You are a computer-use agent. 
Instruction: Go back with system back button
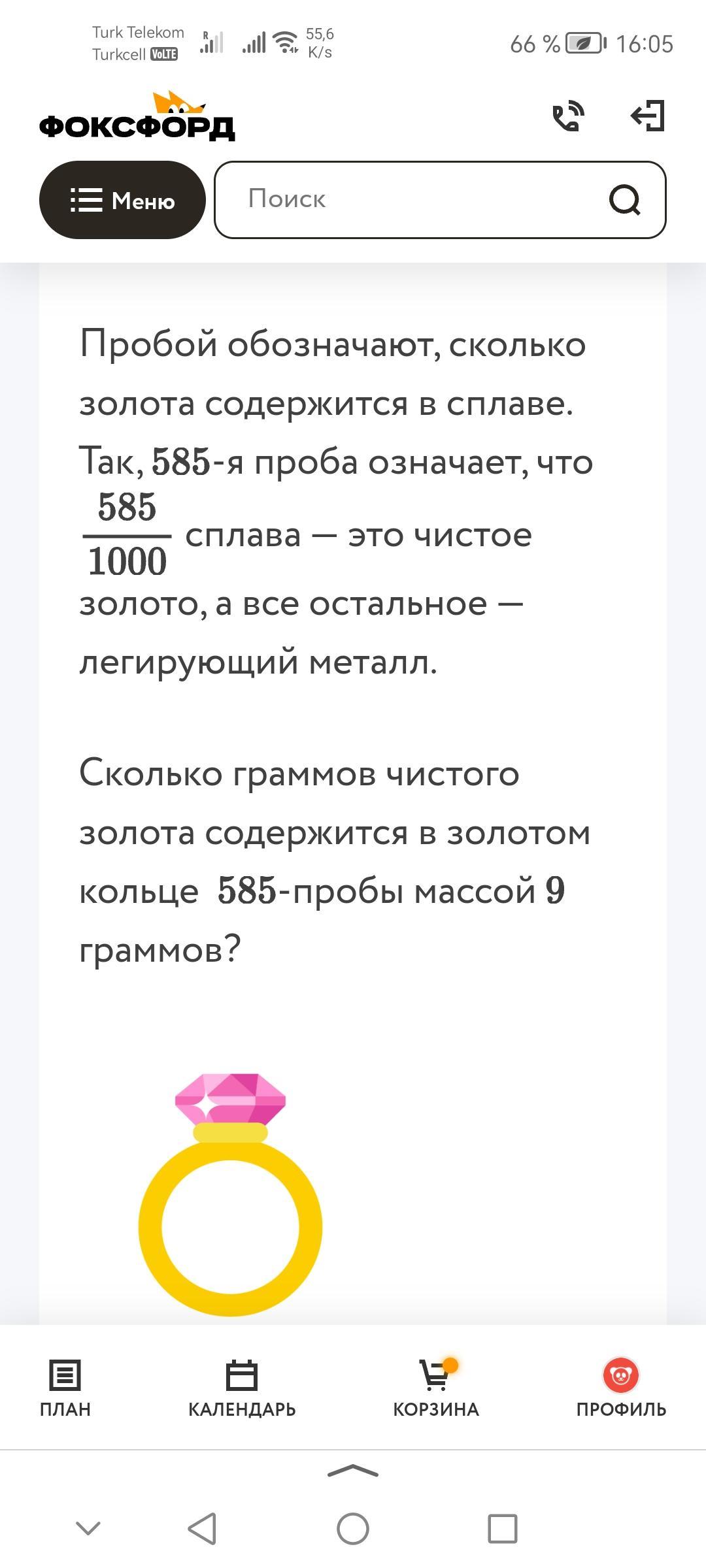pos(202,1529)
